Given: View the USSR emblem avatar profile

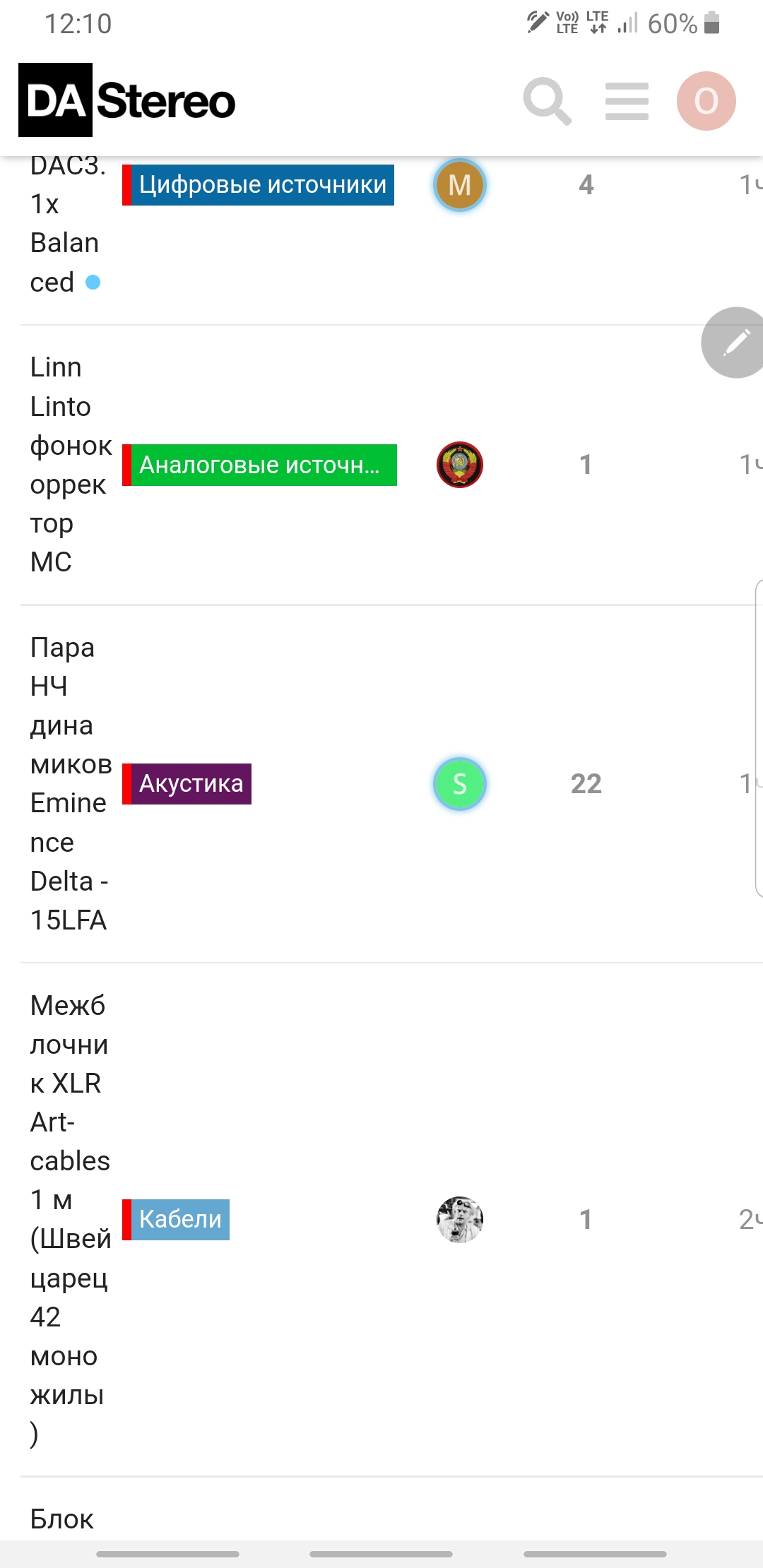Looking at the screenshot, I should pos(460,465).
